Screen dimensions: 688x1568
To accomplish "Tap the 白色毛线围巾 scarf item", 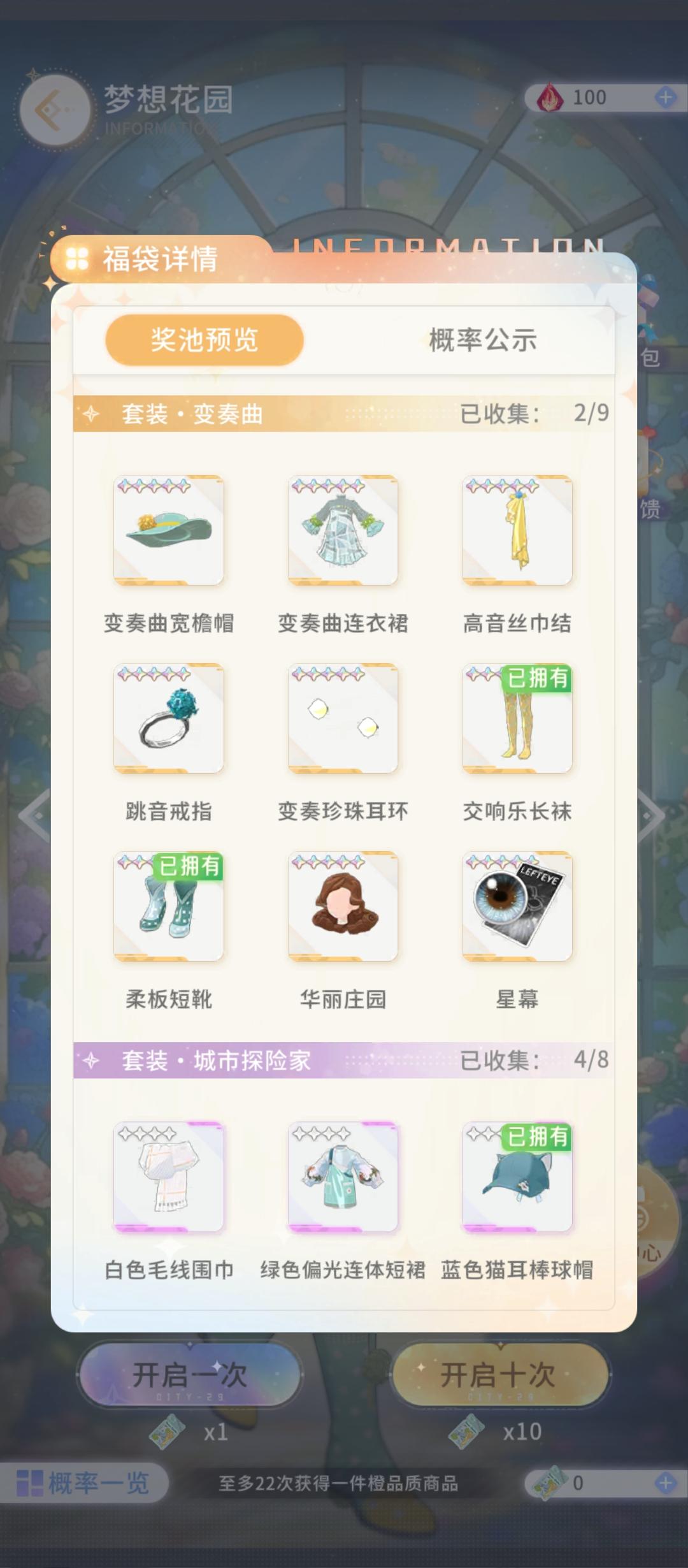I will pyautogui.click(x=169, y=1177).
